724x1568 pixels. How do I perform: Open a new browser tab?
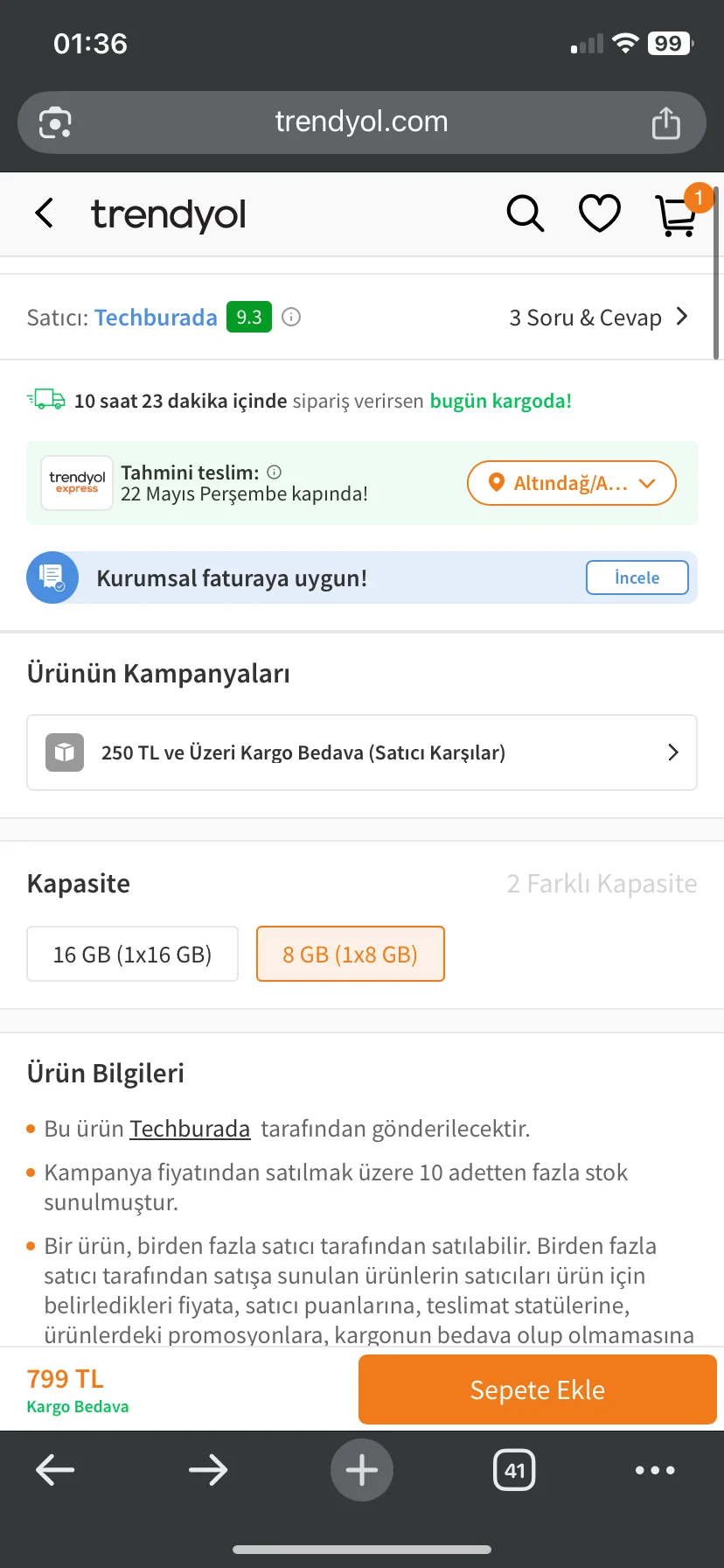coord(361,1470)
